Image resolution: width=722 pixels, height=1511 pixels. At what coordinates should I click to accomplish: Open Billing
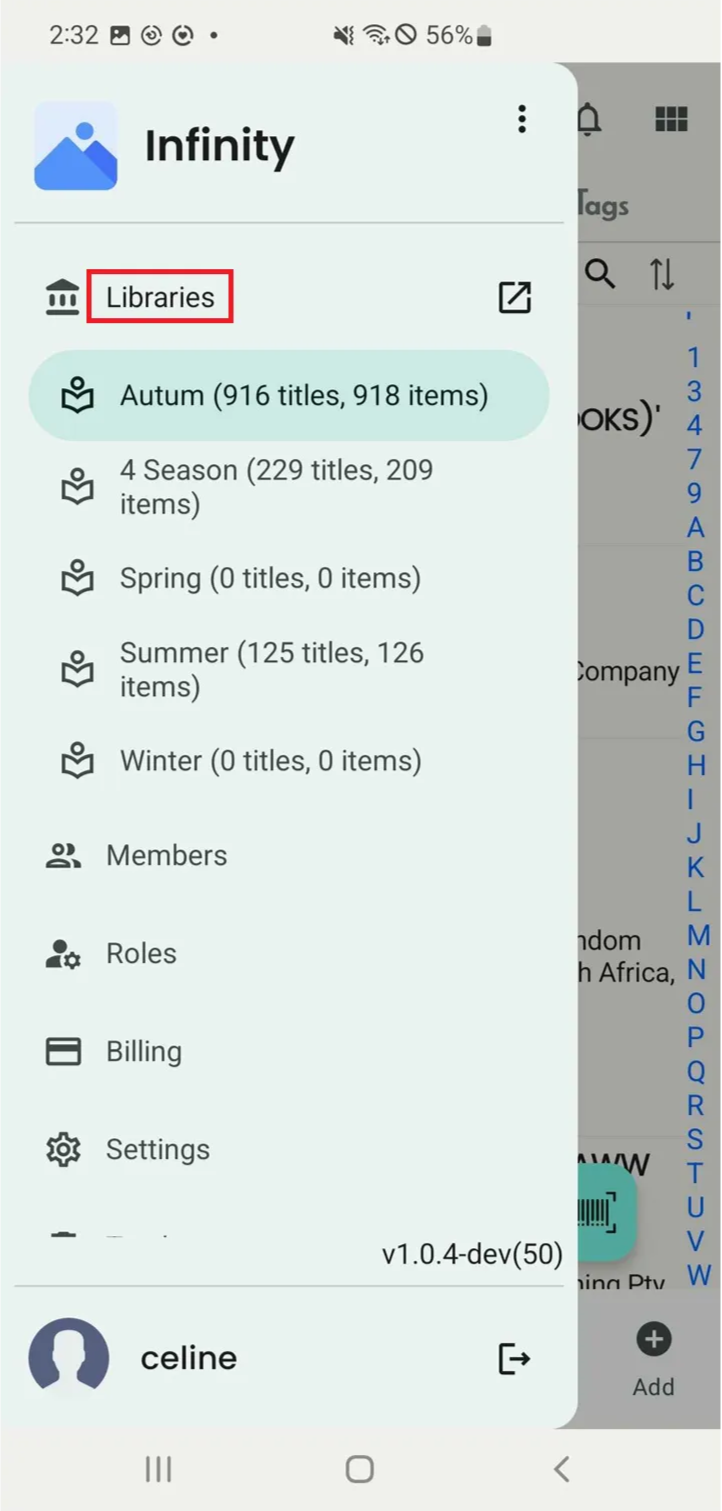tap(289, 1052)
